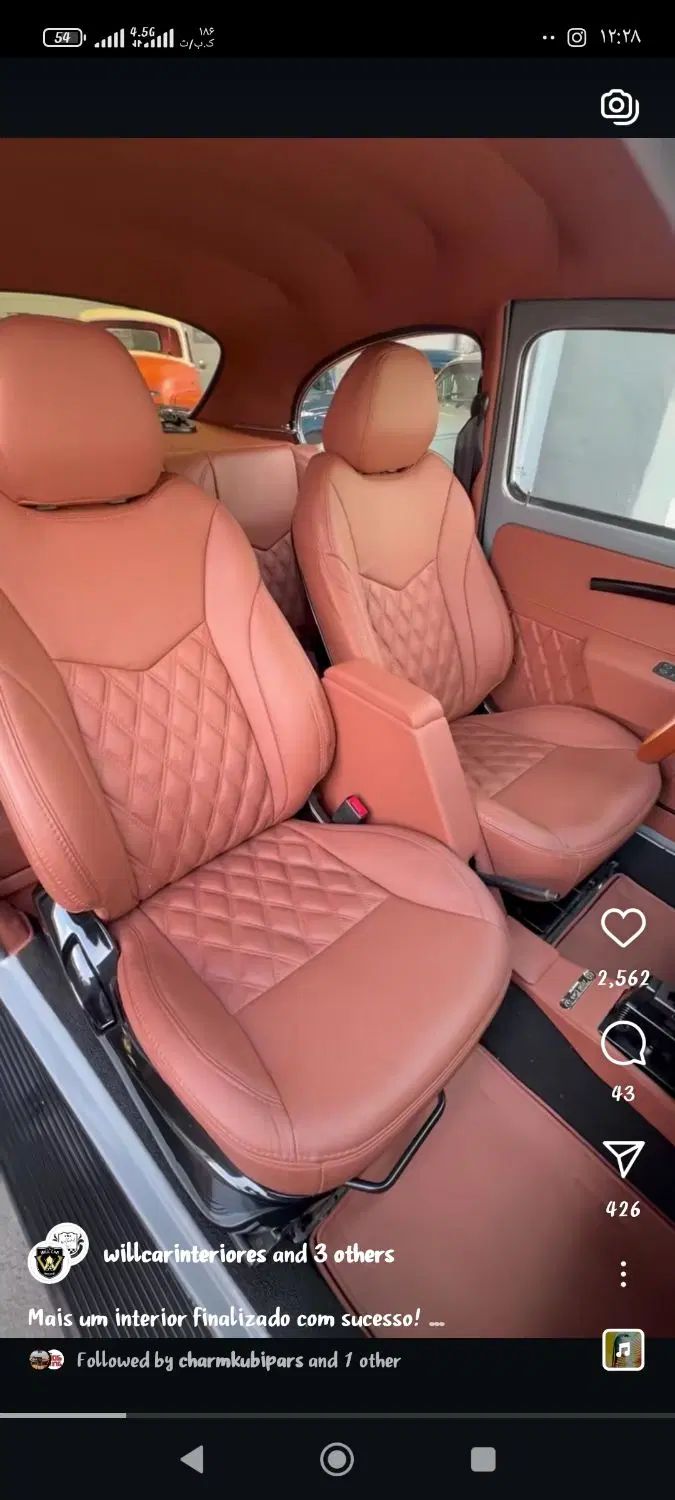Open the willcarinteriores and 3 others collaborators

click(249, 1254)
